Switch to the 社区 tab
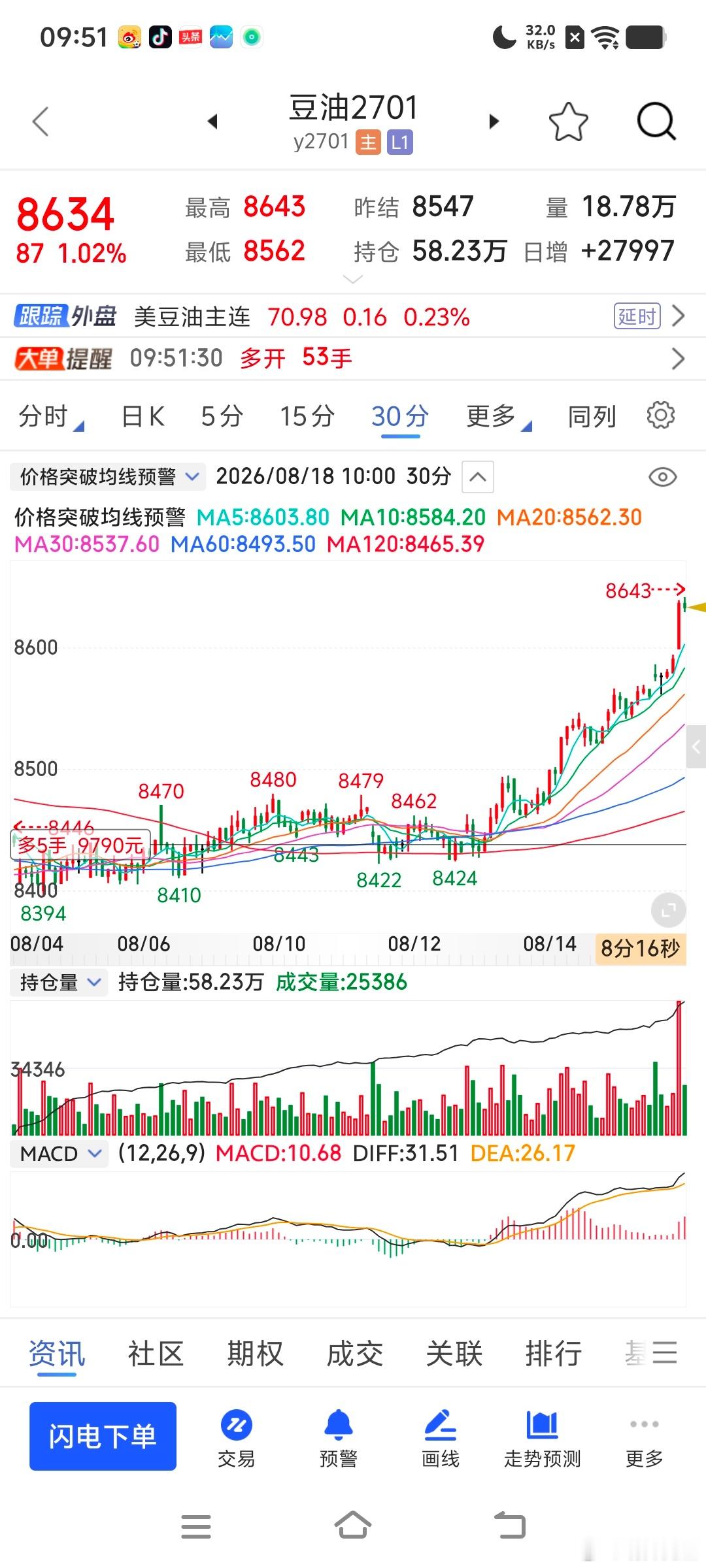This screenshot has height=1568, width=706. coord(156,1354)
